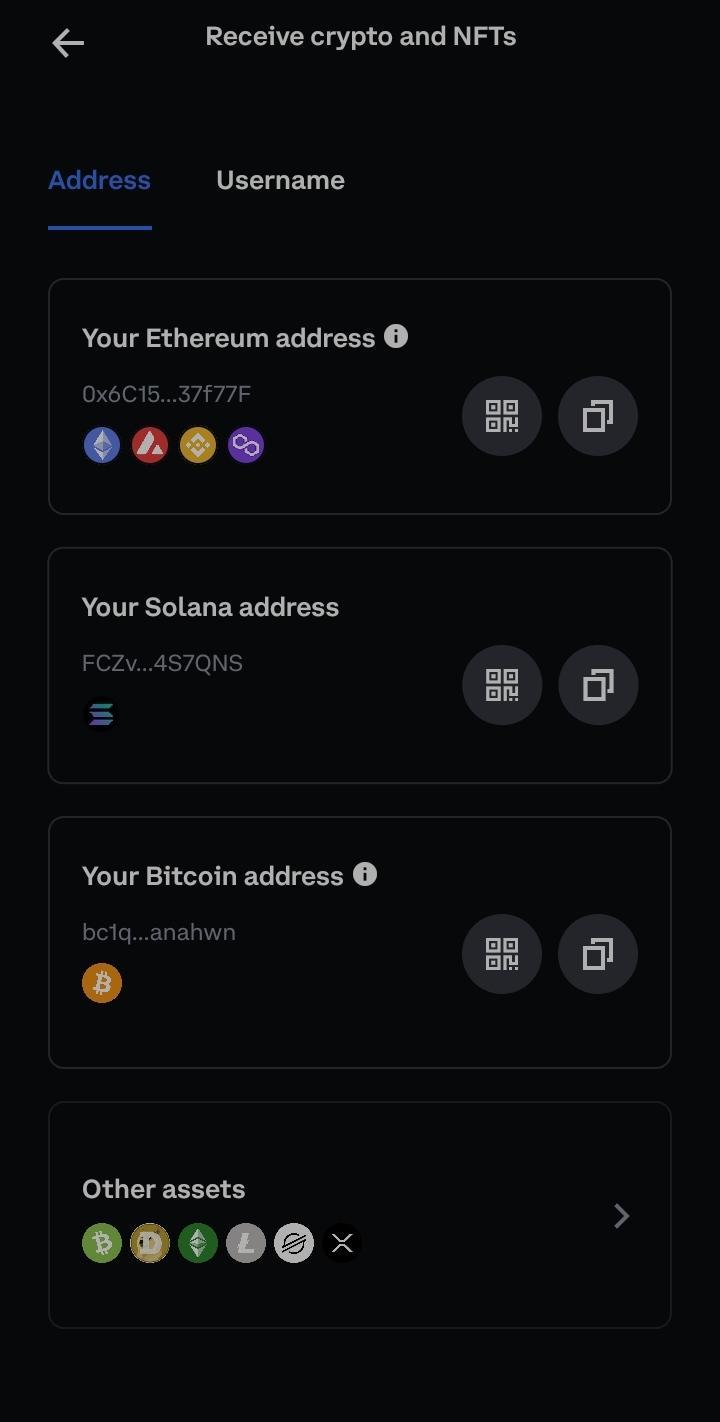Copy the Bitcoin address
The image size is (720, 1422).
(x=598, y=954)
